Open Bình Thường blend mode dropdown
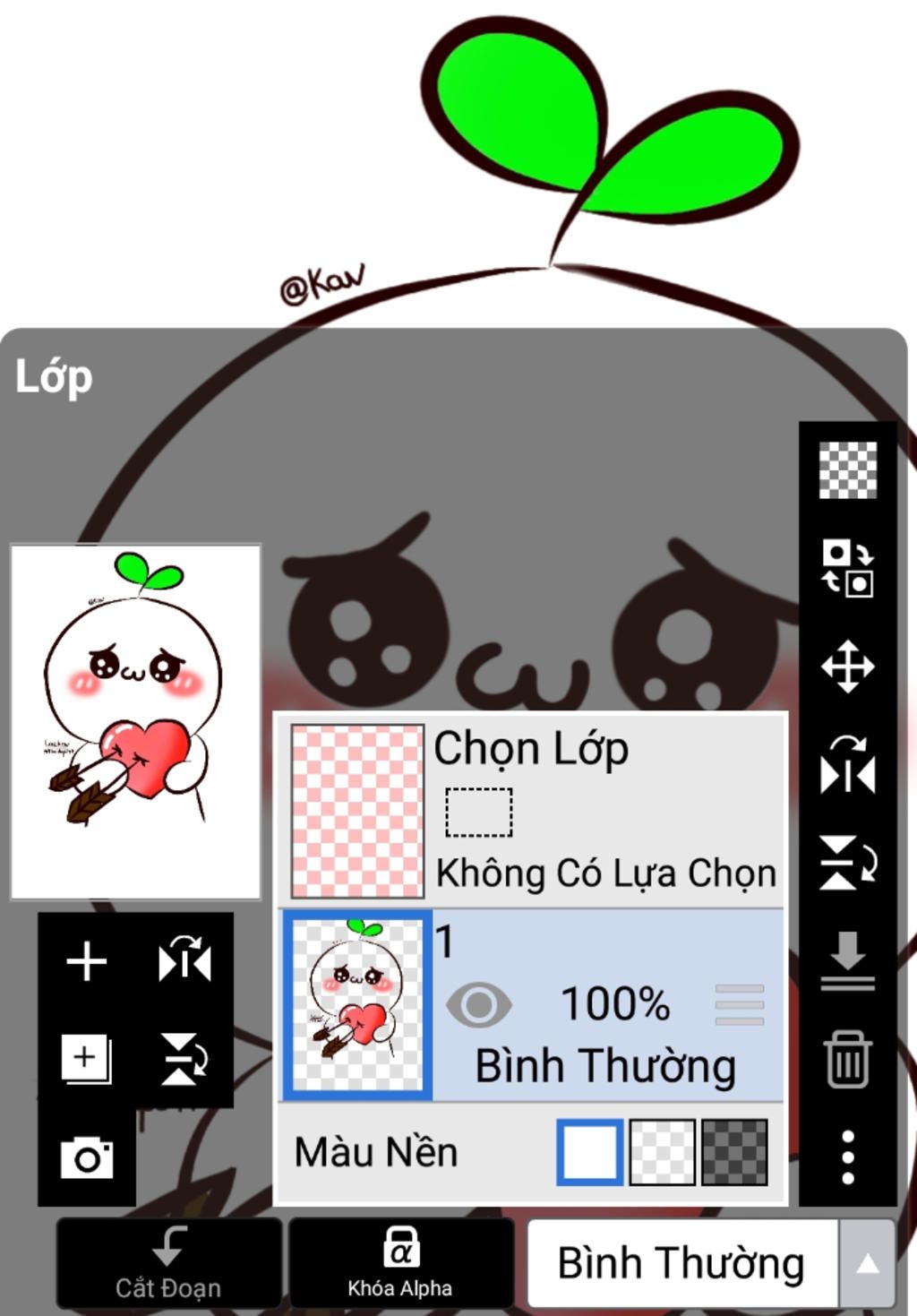 click(866, 1263)
